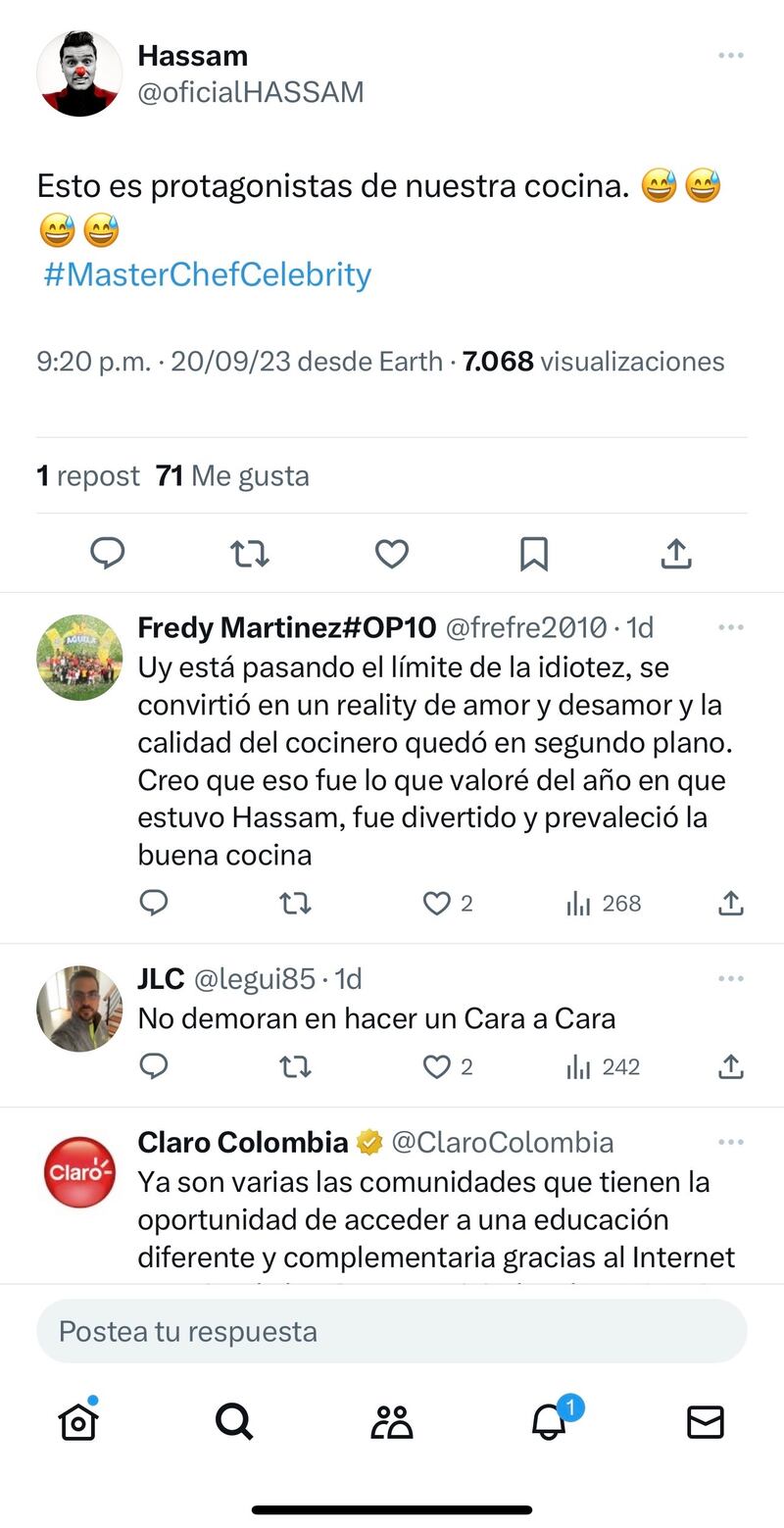Open the messages envelope tab

point(705,1421)
